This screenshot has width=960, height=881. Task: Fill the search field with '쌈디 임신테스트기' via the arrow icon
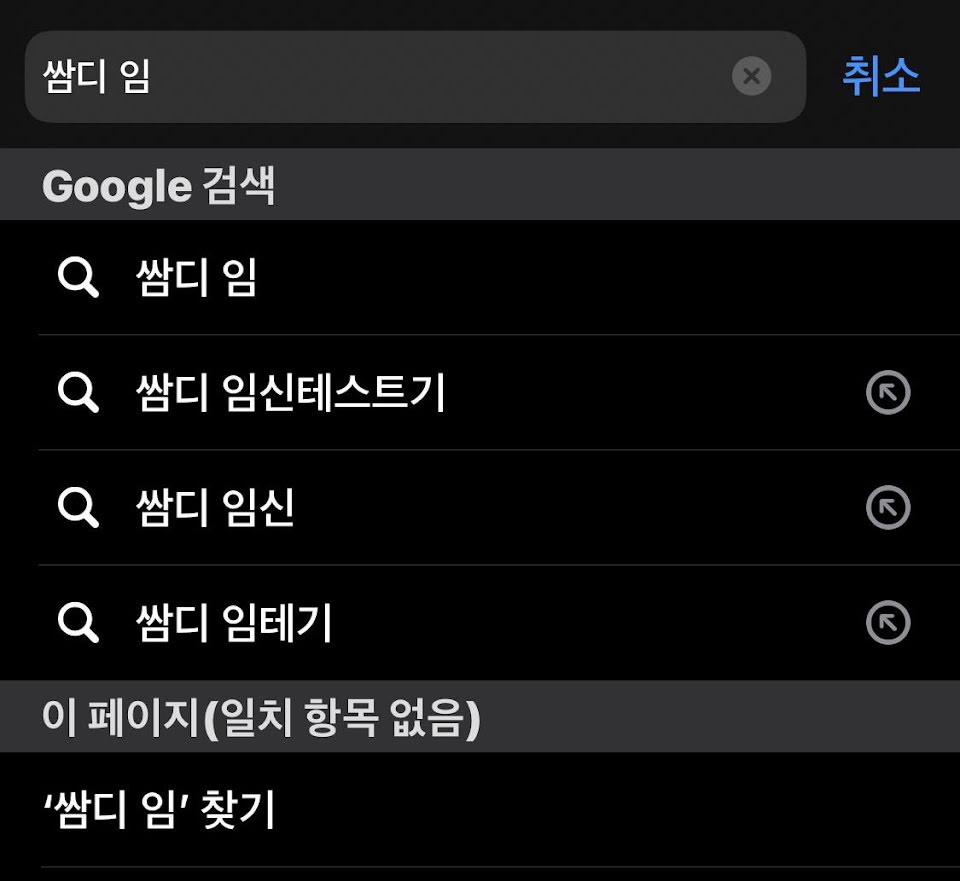888,392
